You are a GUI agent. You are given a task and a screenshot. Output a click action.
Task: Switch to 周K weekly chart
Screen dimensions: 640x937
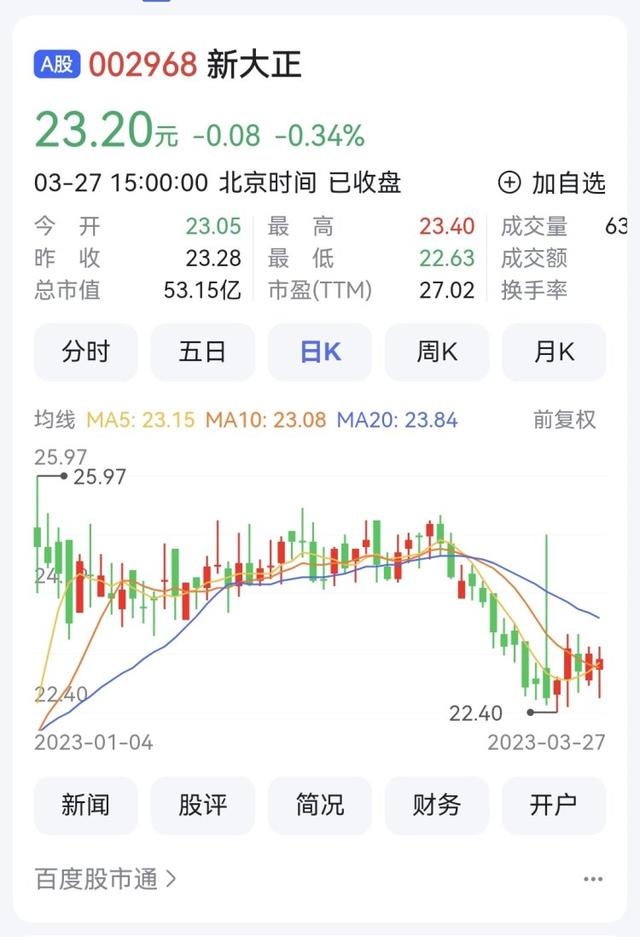pyautogui.click(x=437, y=352)
